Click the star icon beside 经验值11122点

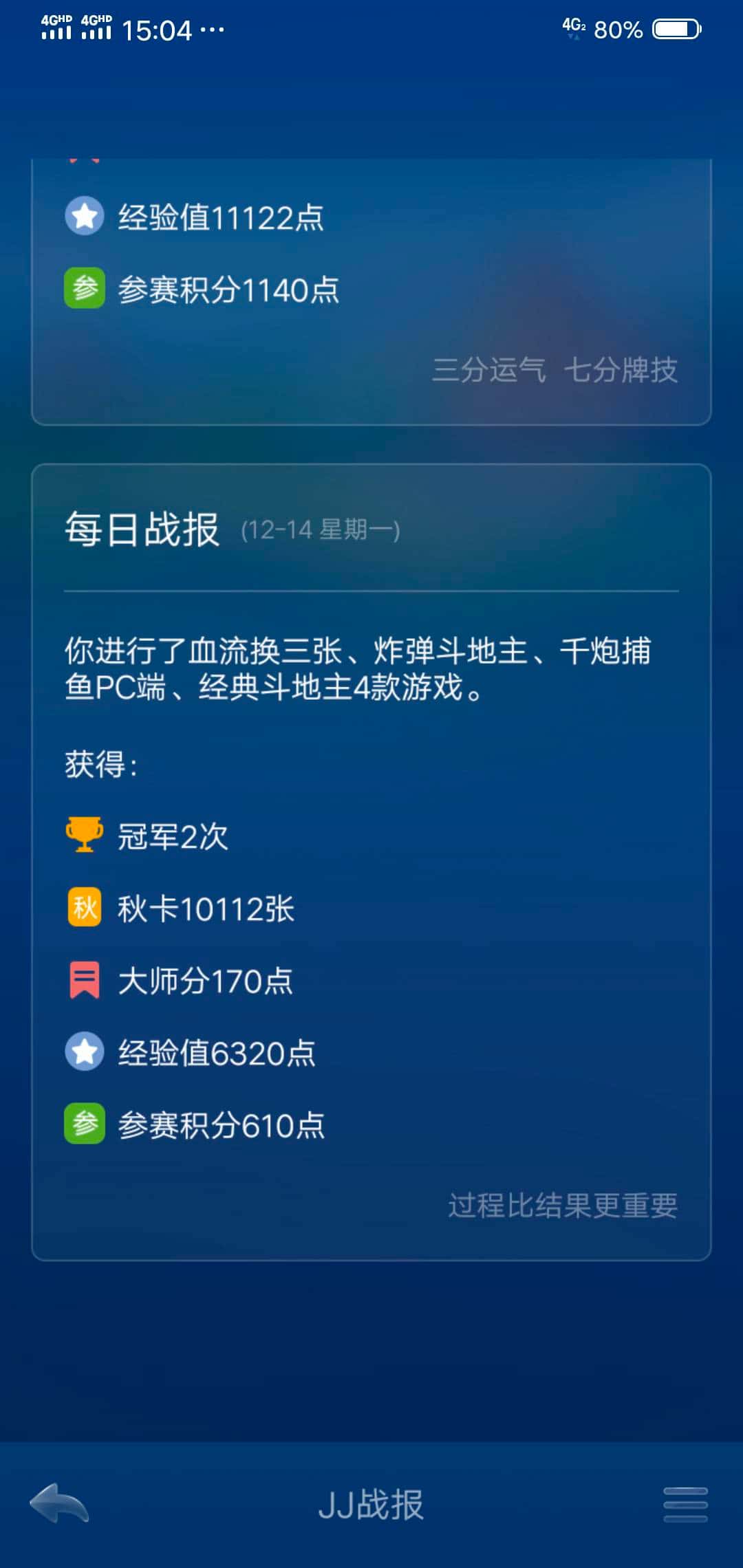(84, 216)
